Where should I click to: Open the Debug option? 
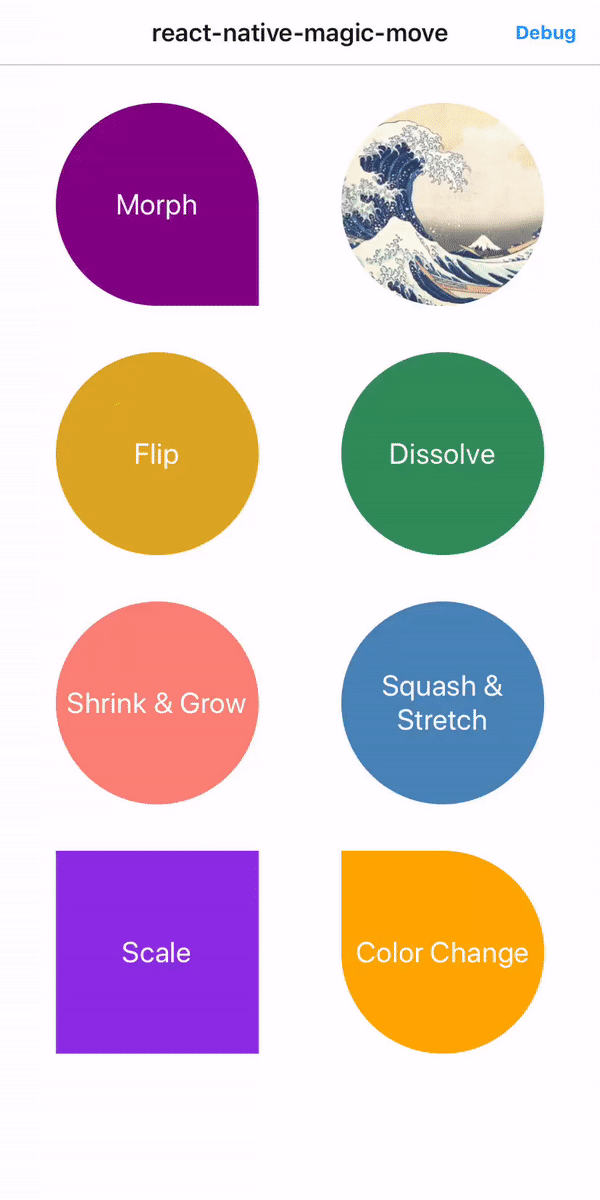pyautogui.click(x=545, y=33)
